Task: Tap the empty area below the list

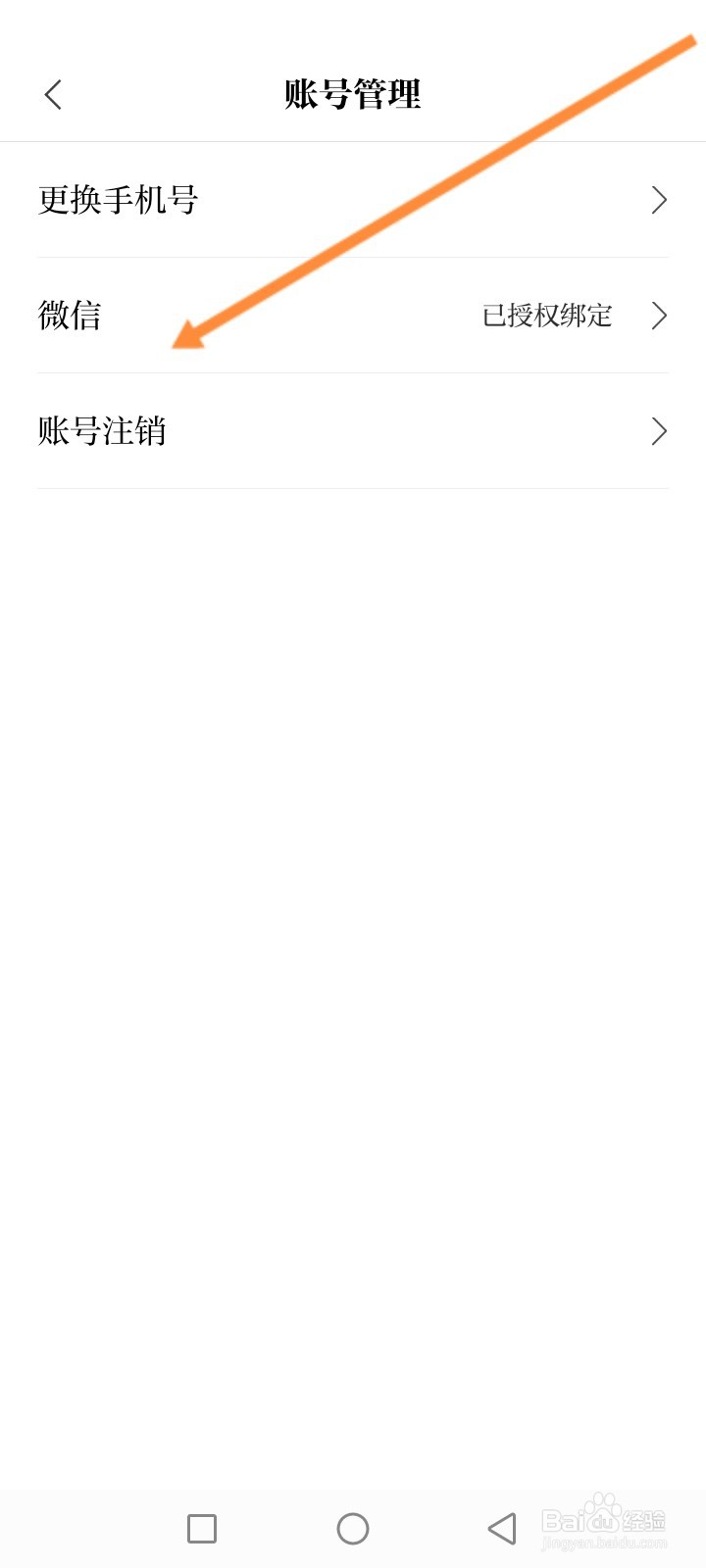Action: click(x=353, y=882)
